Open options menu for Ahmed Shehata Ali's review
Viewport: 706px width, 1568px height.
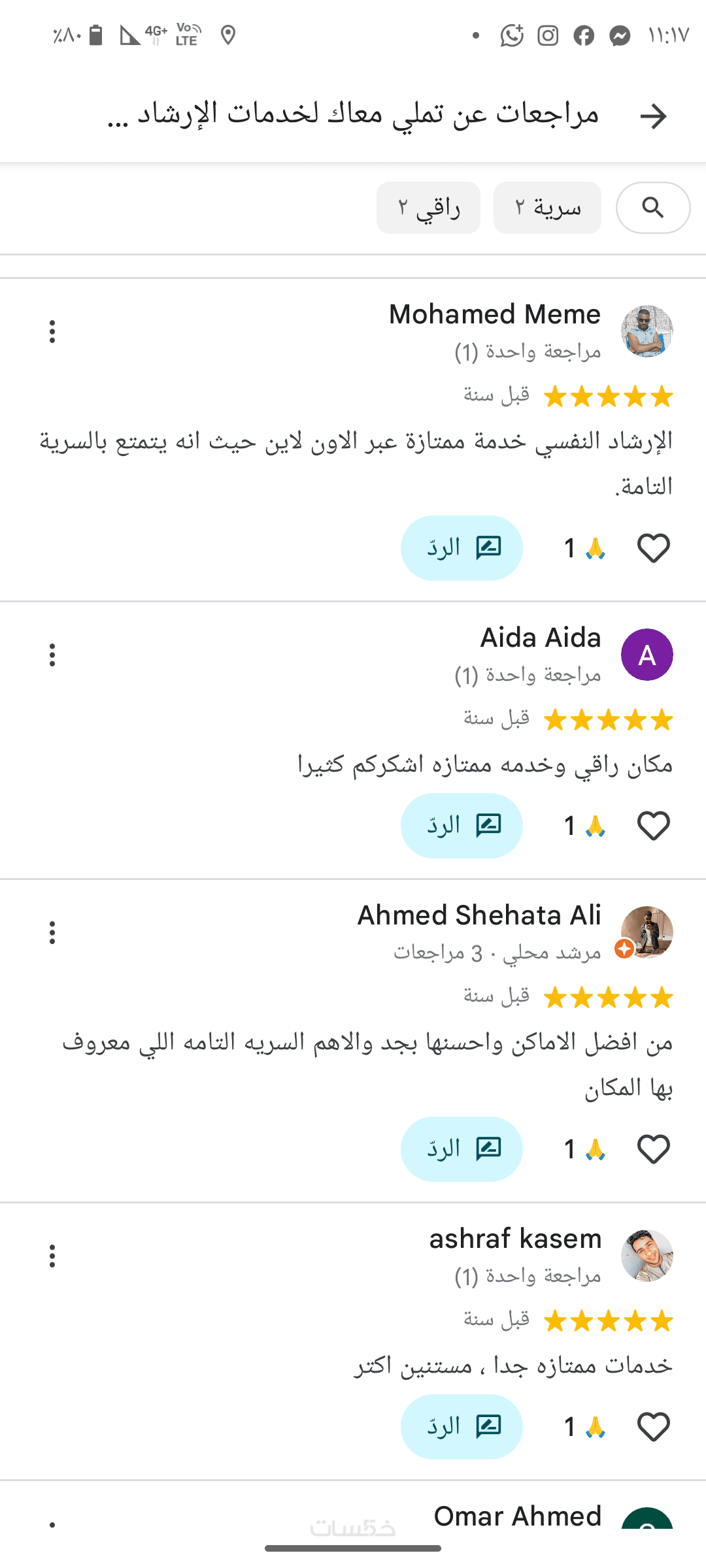[52, 932]
